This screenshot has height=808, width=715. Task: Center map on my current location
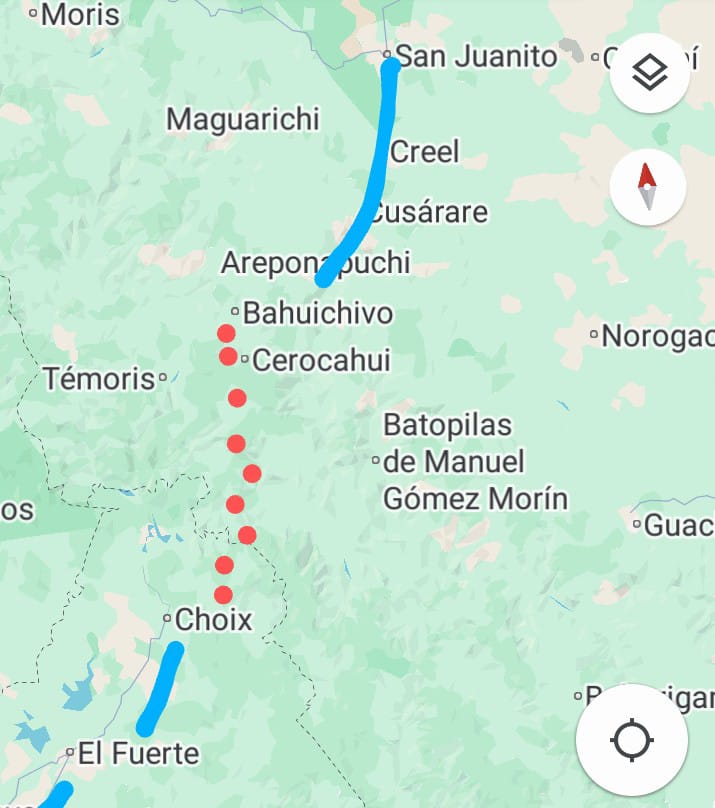(632, 741)
